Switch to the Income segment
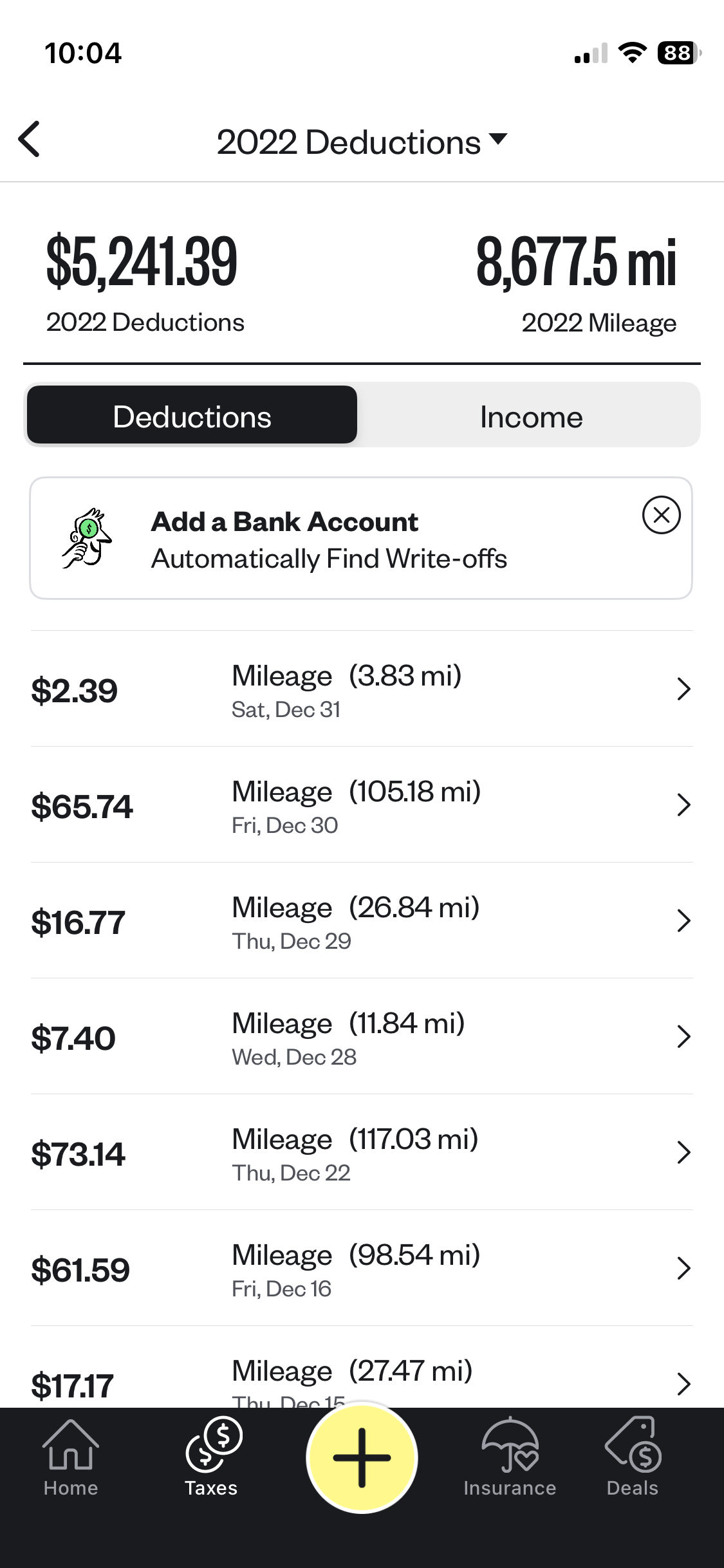This screenshot has width=724, height=1568. click(531, 416)
